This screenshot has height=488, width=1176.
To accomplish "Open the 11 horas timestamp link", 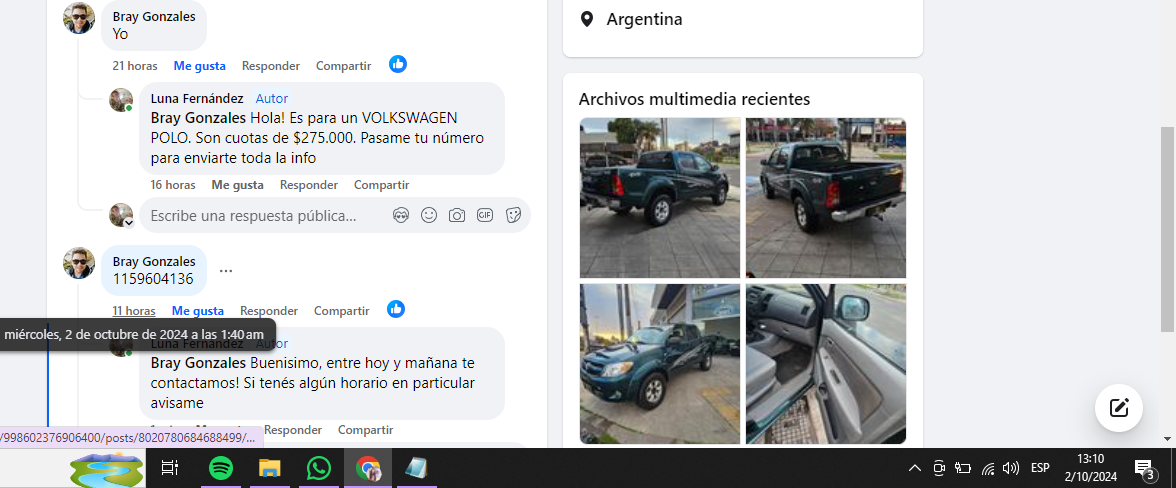I will (x=133, y=311).
